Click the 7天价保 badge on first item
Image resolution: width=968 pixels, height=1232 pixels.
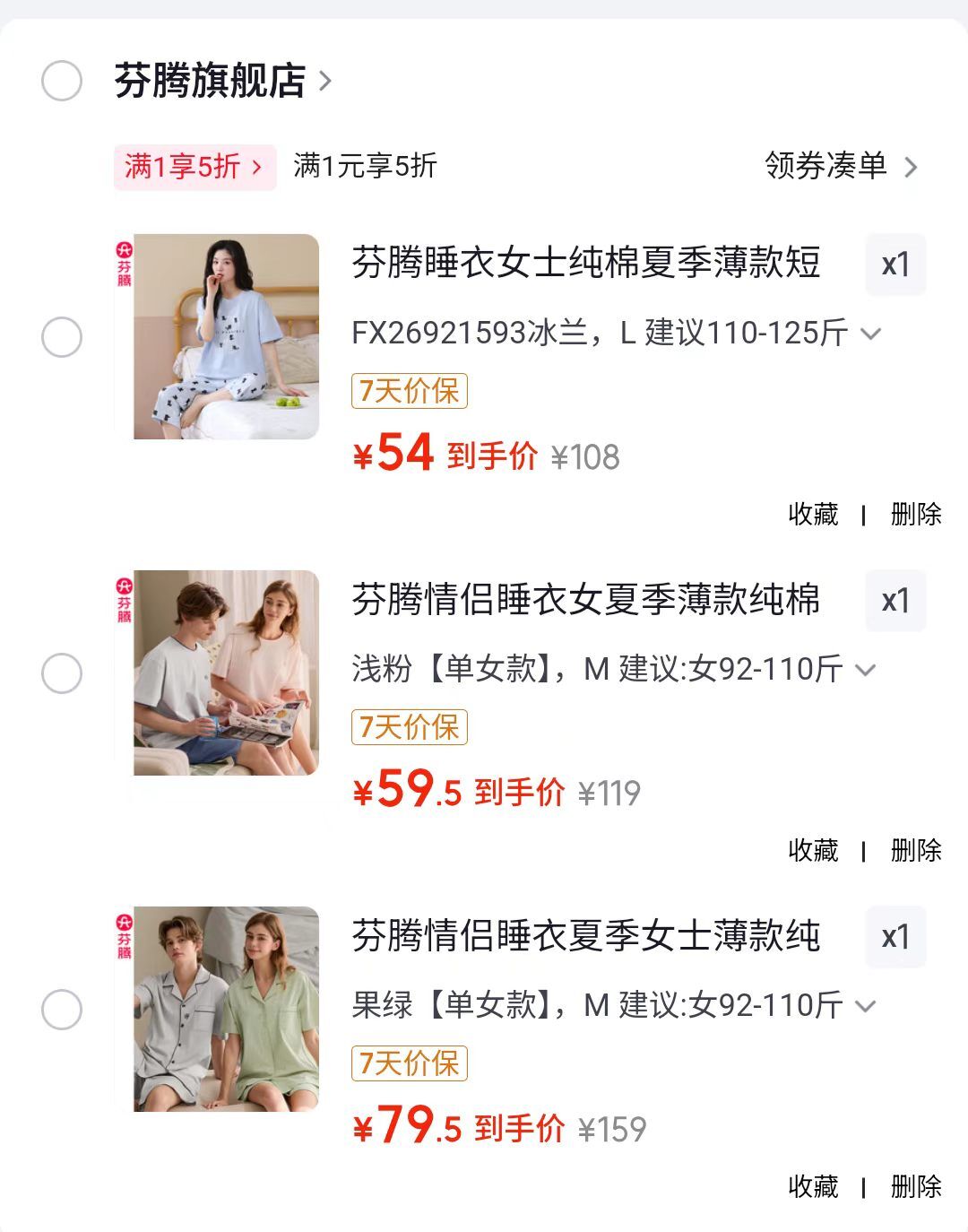(409, 391)
